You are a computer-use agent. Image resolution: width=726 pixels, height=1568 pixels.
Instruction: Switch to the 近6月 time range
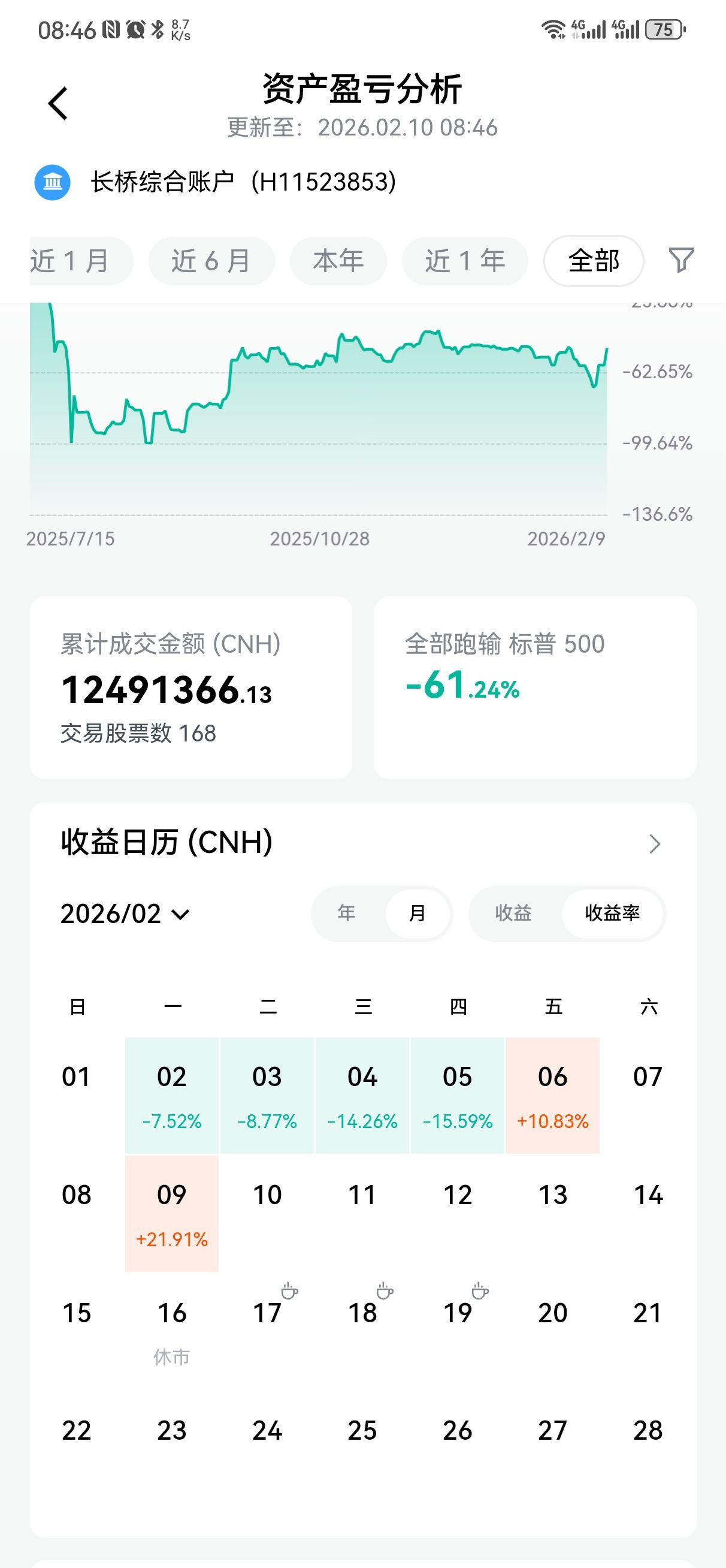[211, 261]
